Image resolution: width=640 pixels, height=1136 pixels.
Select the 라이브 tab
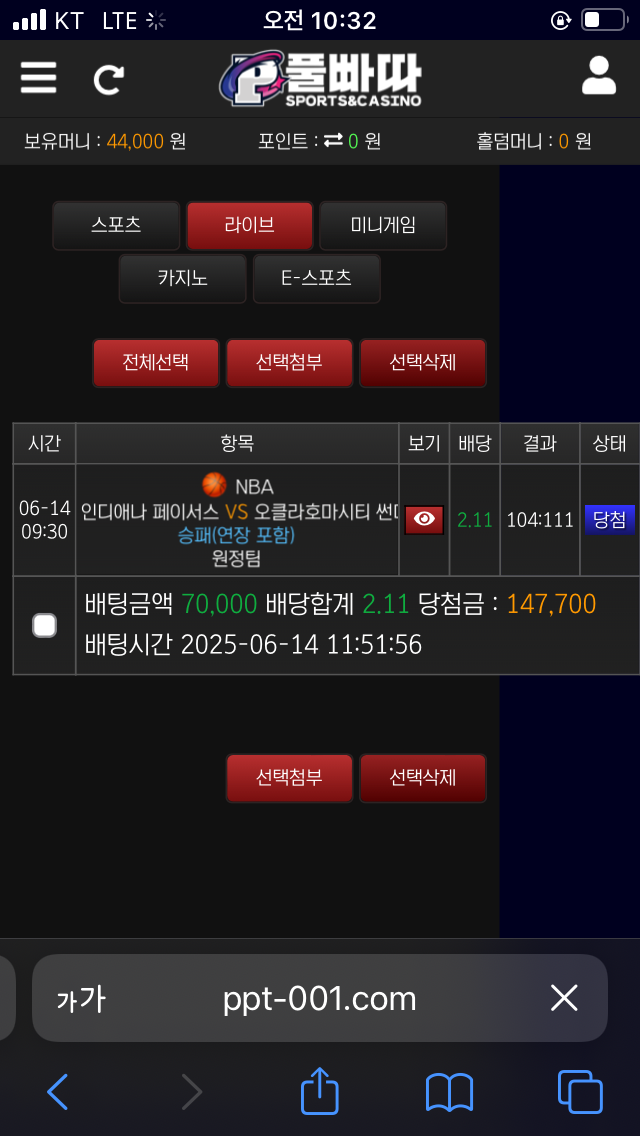point(249,225)
